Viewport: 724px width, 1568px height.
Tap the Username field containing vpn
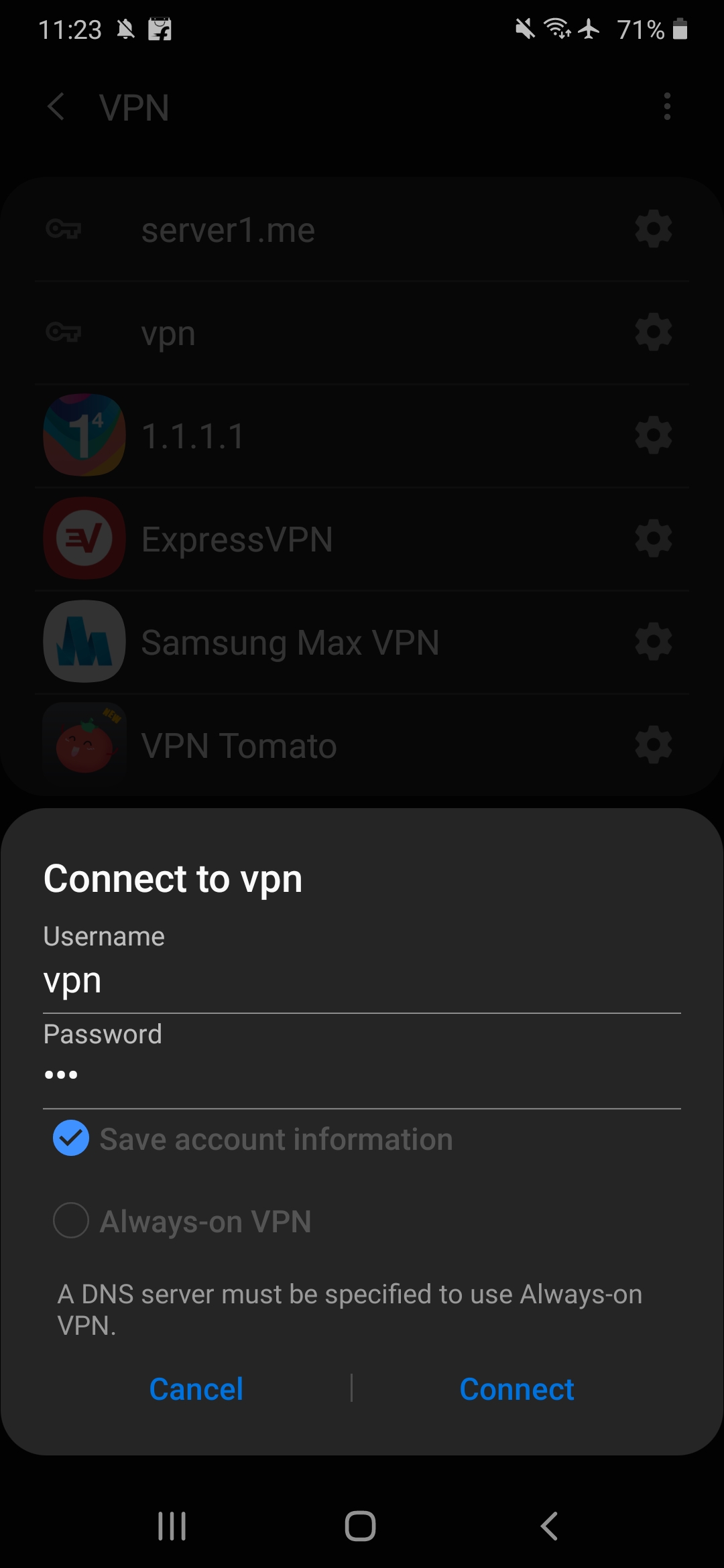[x=362, y=982]
